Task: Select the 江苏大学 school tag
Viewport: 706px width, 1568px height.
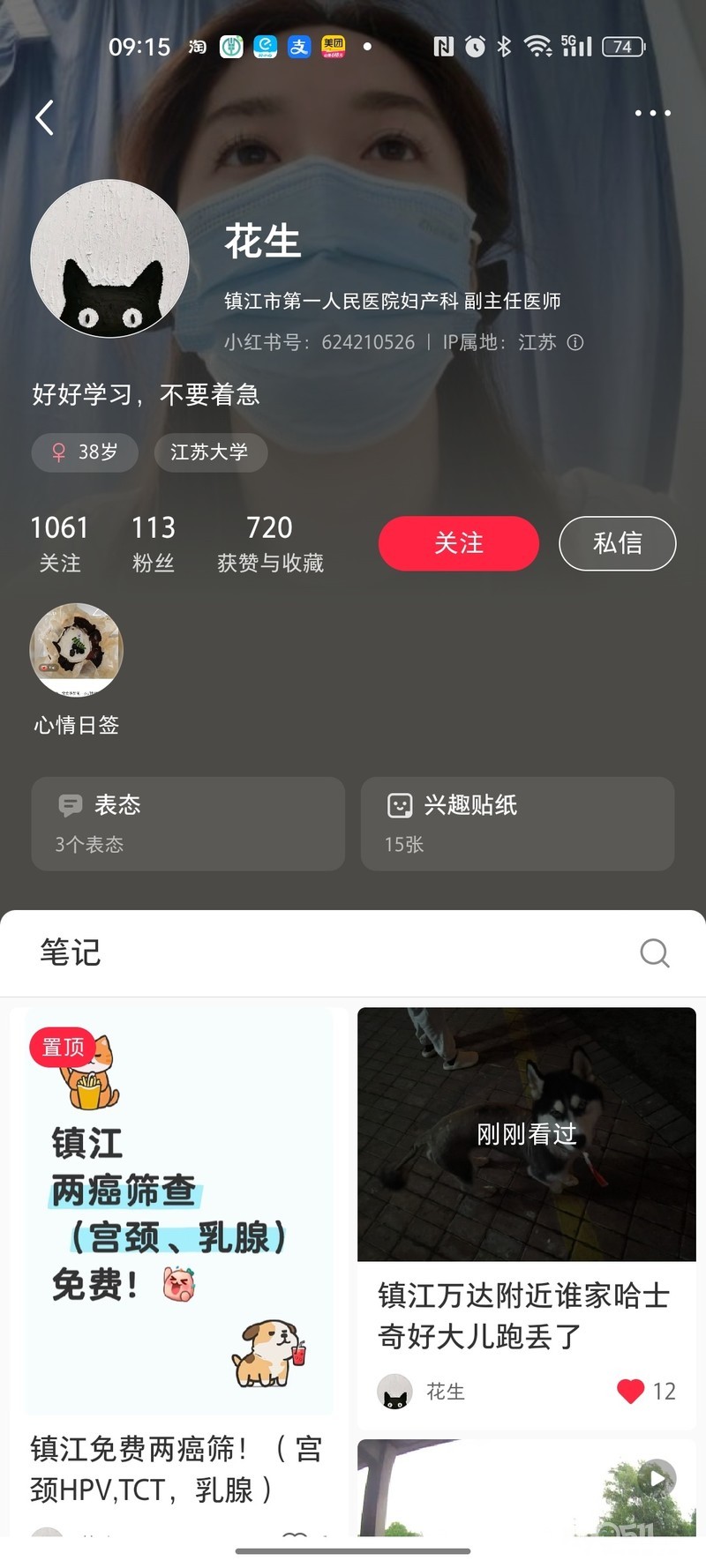Action: point(209,452)
